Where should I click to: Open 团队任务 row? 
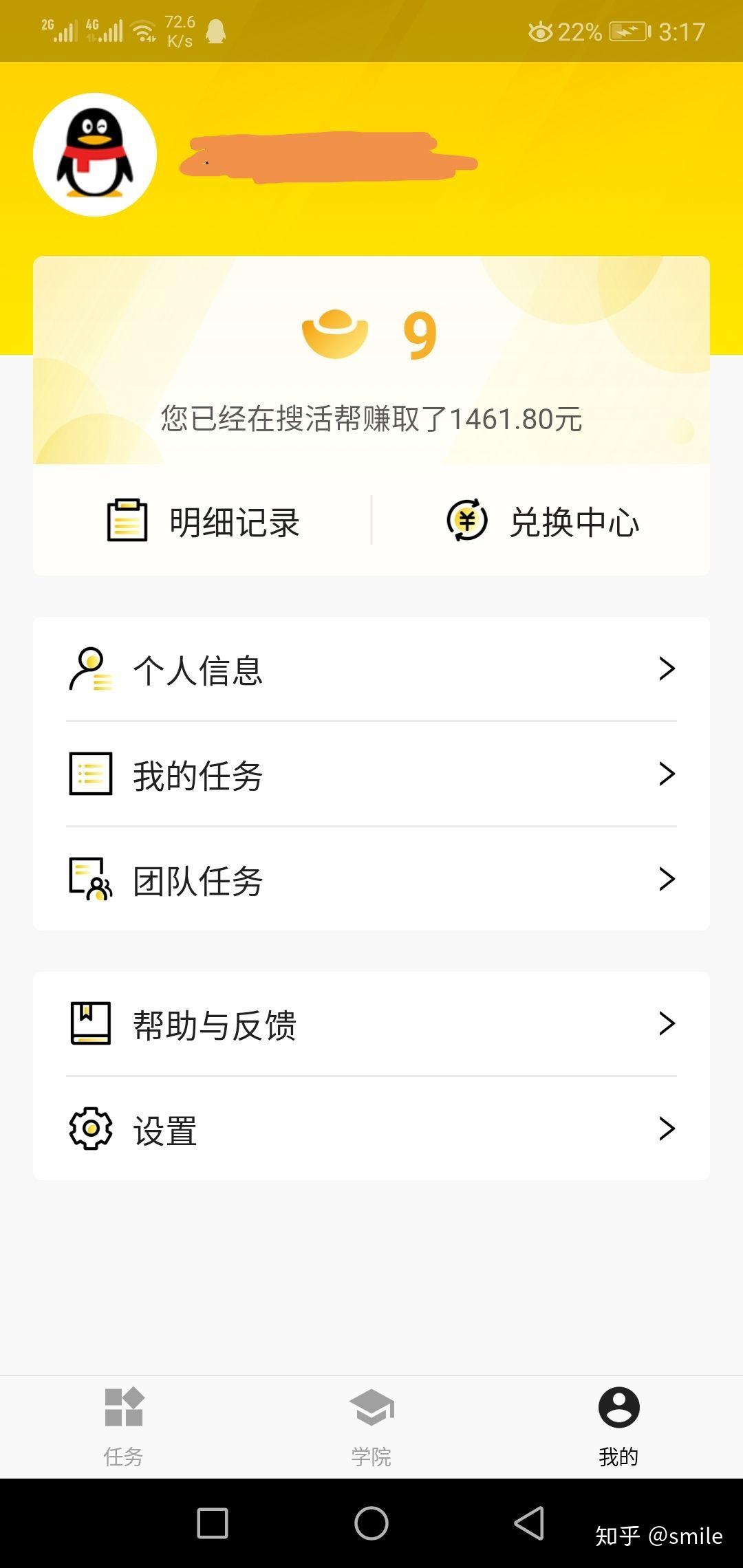coord(371,879)
